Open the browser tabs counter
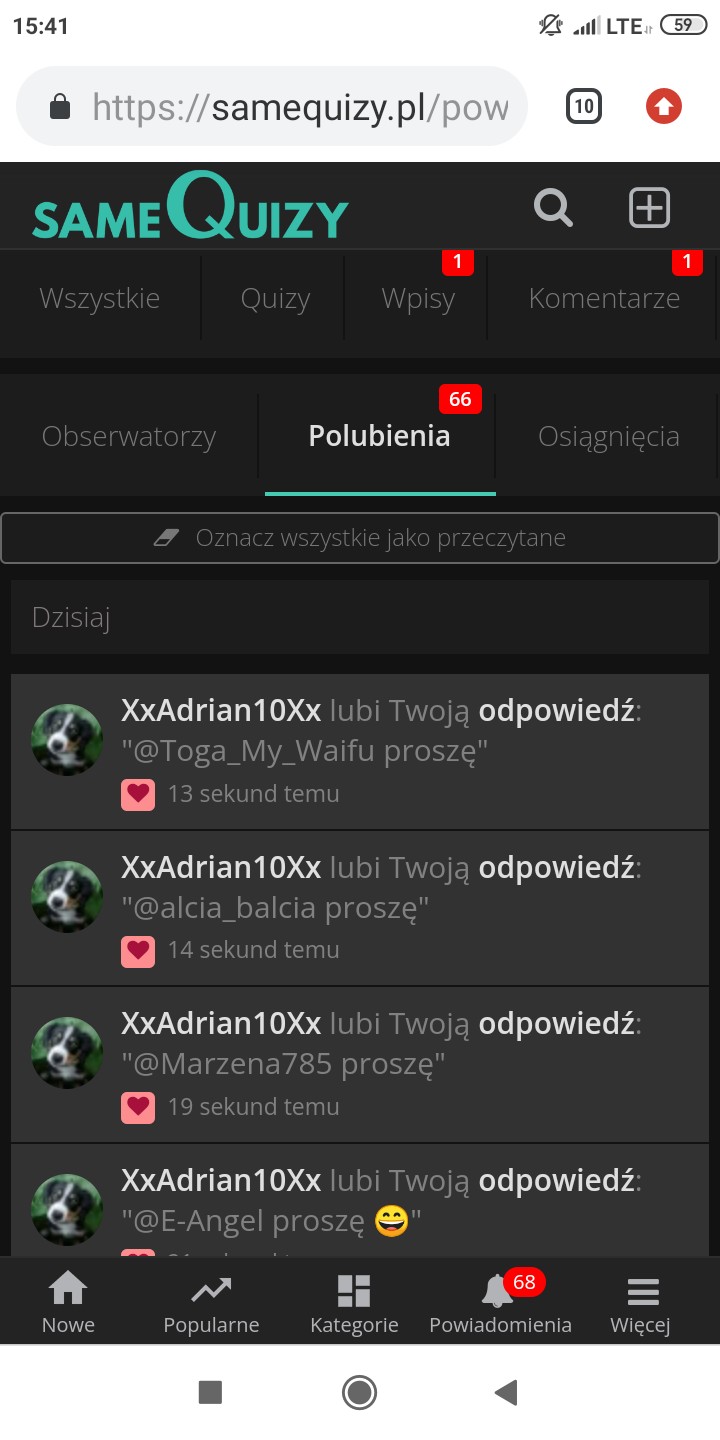This screenshot has height=1440, width=720. pos(584,106)
